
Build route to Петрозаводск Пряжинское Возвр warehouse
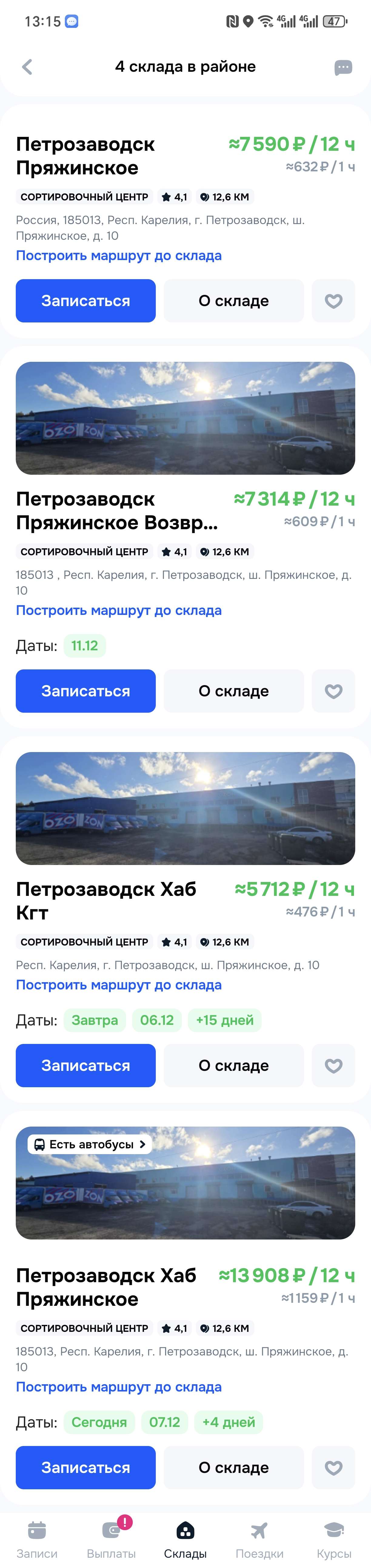coord(119,611)
